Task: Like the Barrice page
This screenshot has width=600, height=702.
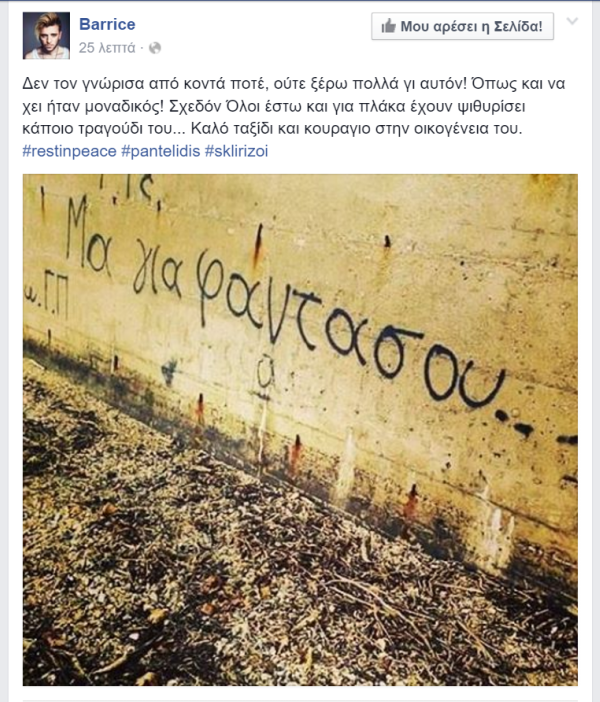Action: pos(462,27)
